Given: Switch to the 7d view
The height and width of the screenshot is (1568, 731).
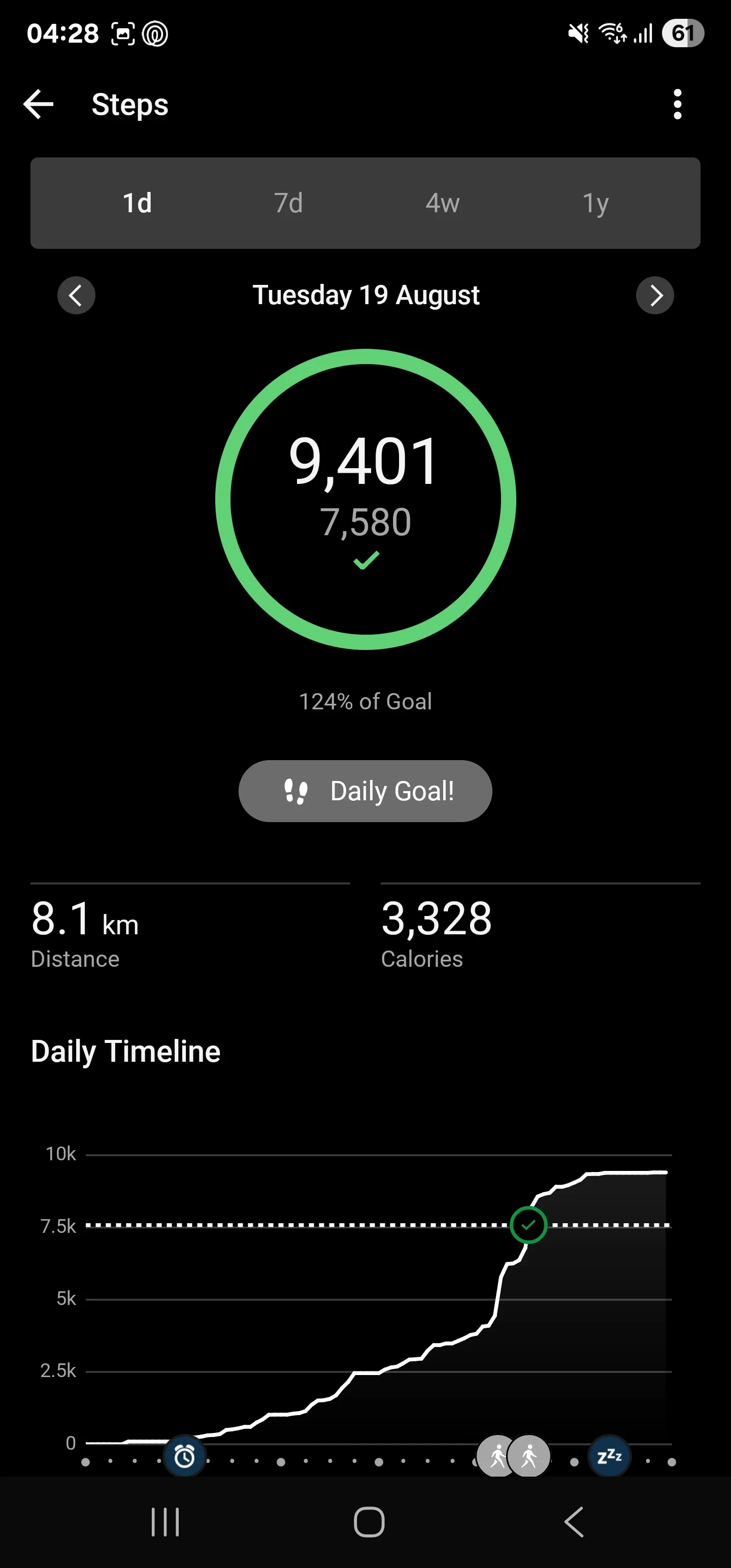Looking at the screenshot, I should click(x=288, y=203).
